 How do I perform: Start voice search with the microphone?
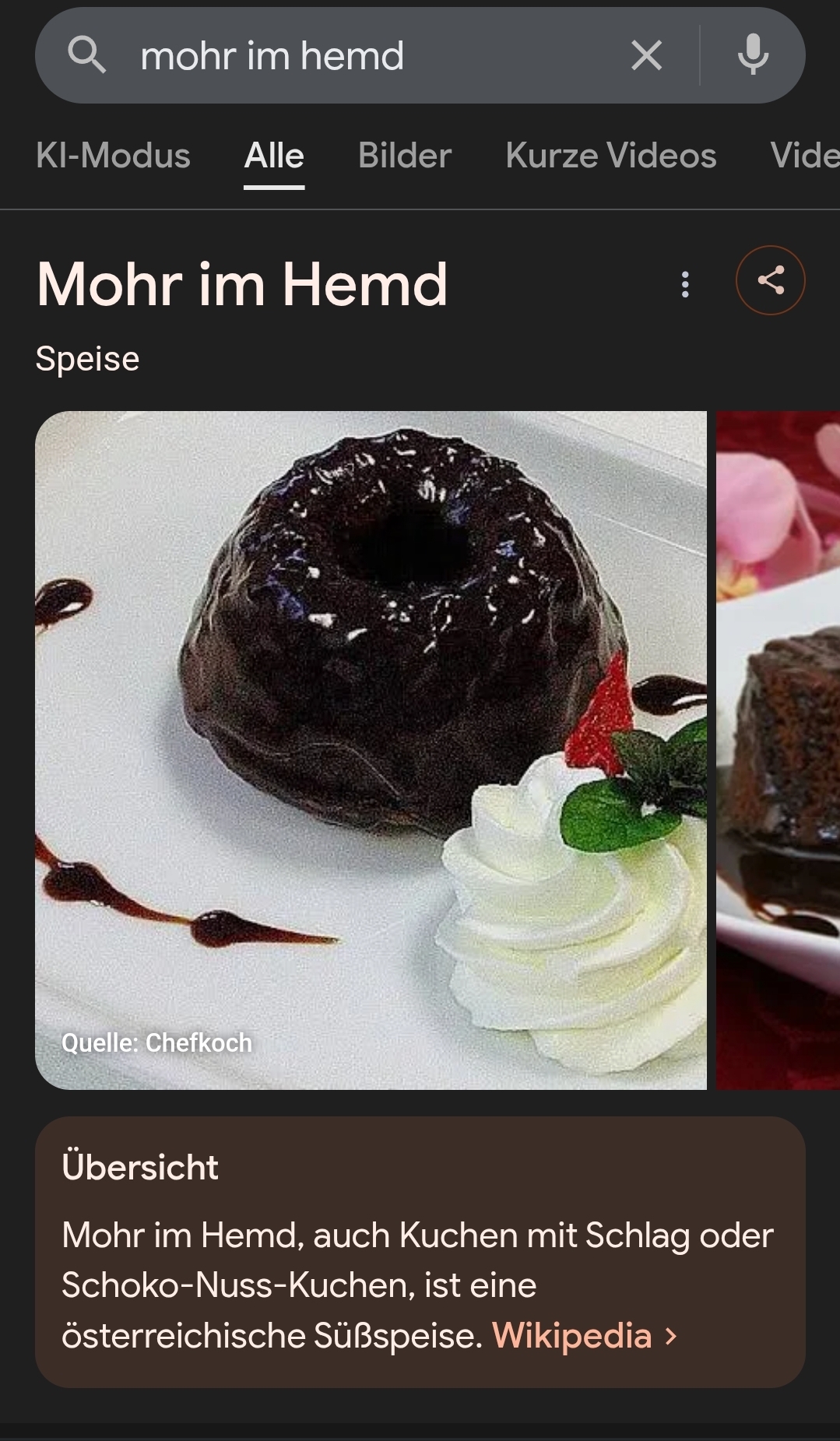click(753, 56)
